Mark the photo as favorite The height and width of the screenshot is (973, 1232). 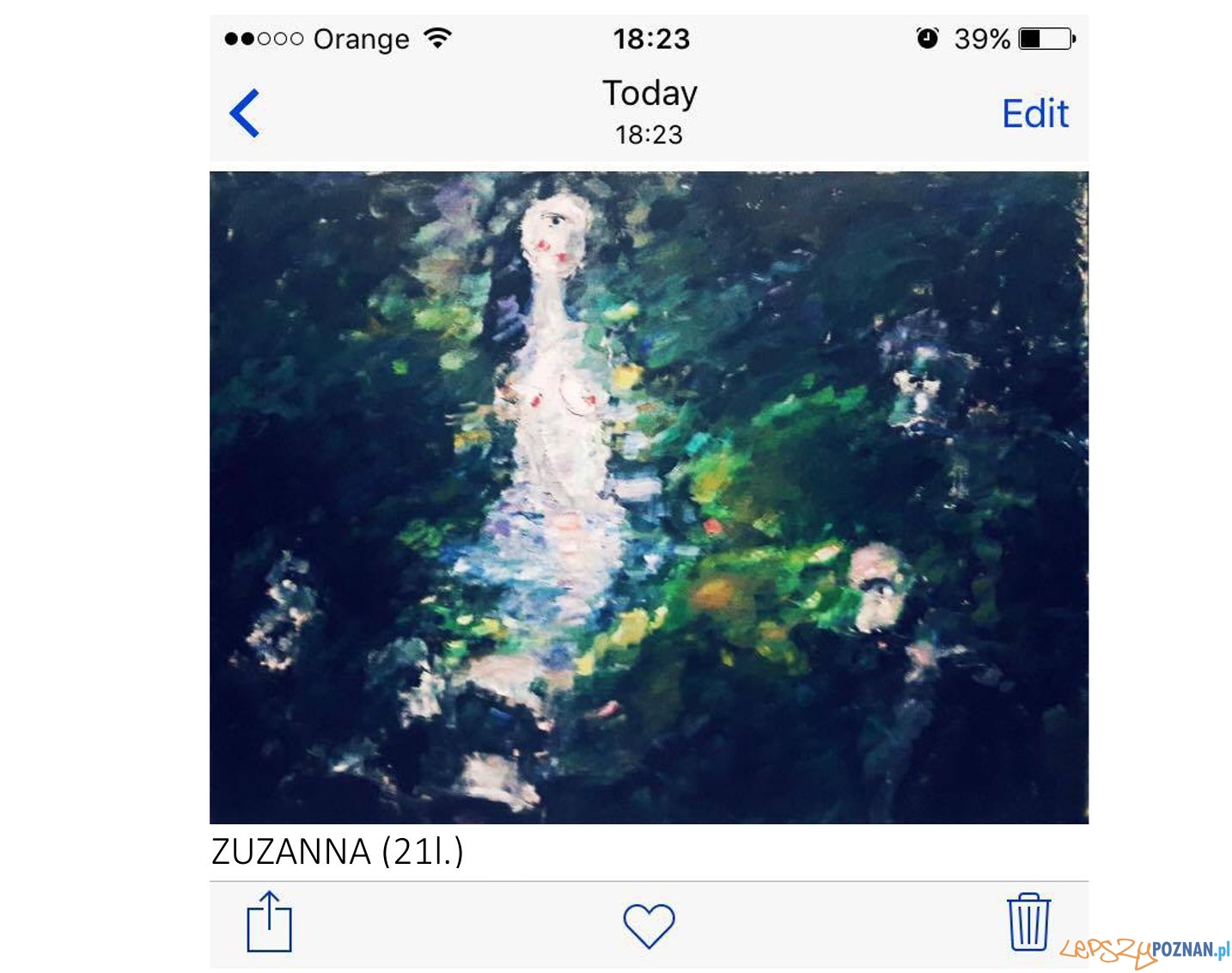tap(649, 925)
